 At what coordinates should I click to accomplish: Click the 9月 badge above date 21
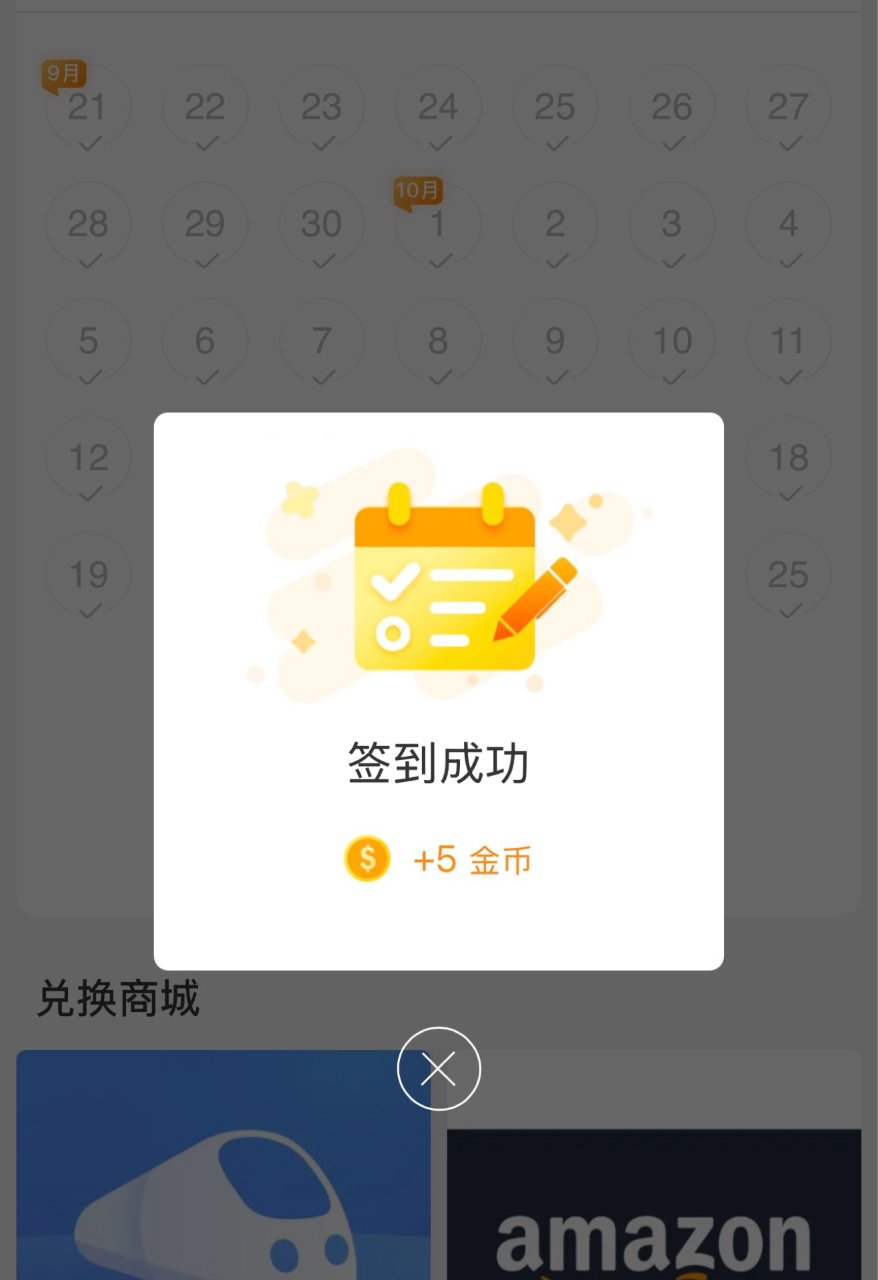pos(62,71)
